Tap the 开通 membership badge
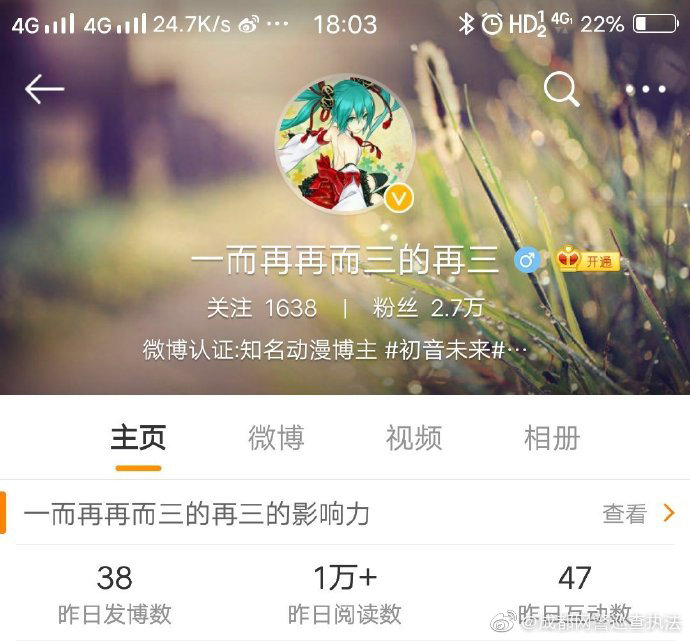 (x=587, y=261)
